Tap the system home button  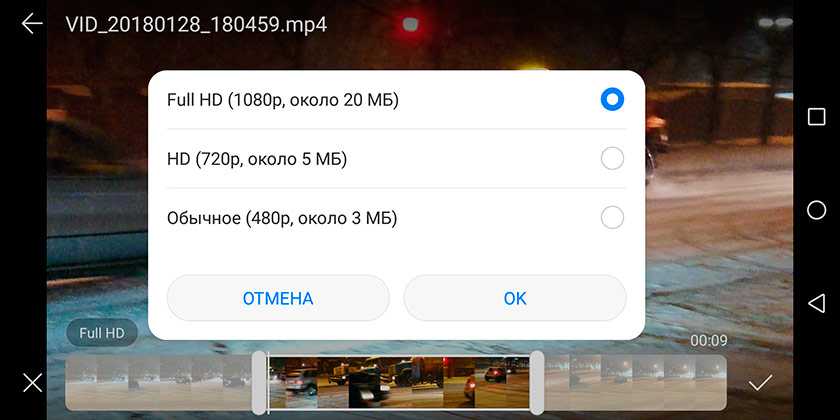[x=816, y=210]
